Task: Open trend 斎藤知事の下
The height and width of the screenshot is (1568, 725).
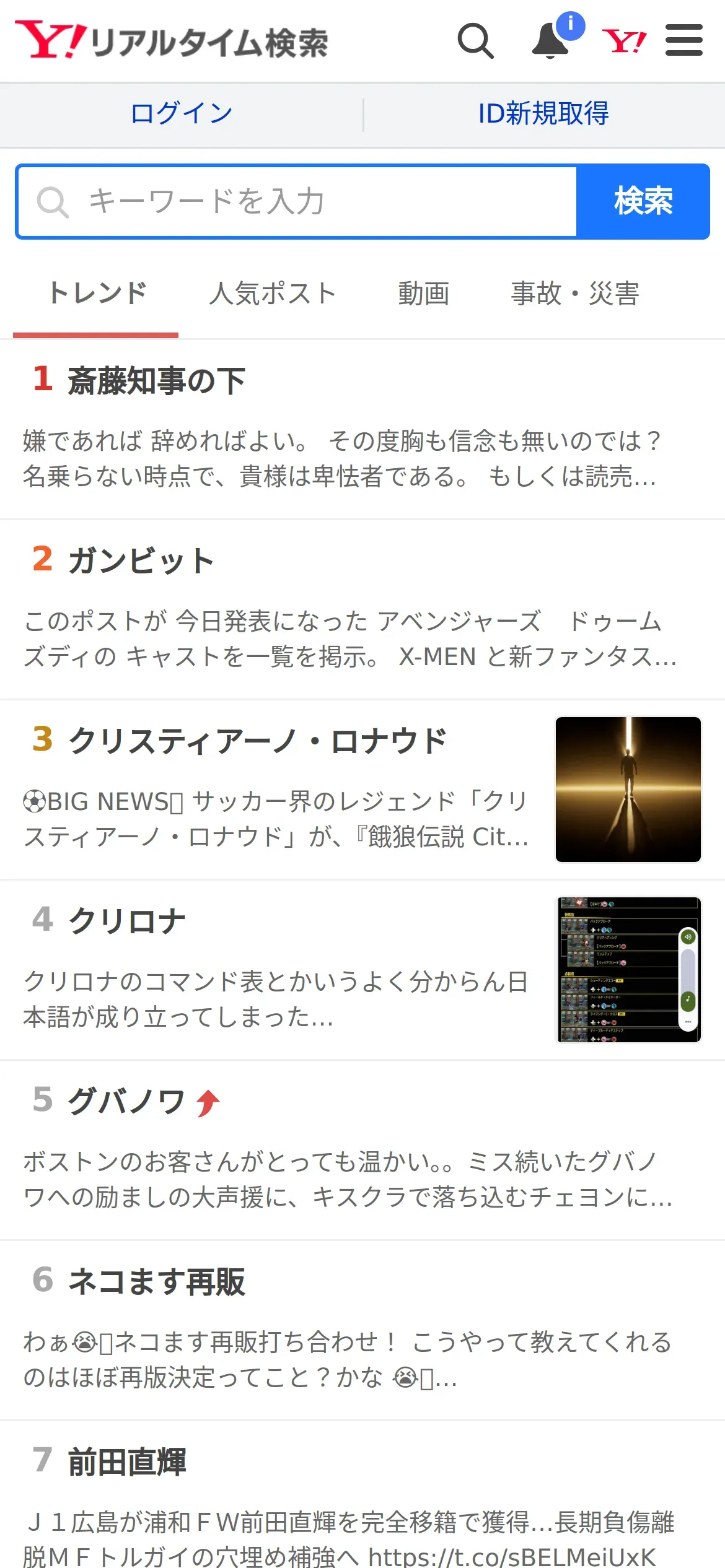Action: click(362, 429)
